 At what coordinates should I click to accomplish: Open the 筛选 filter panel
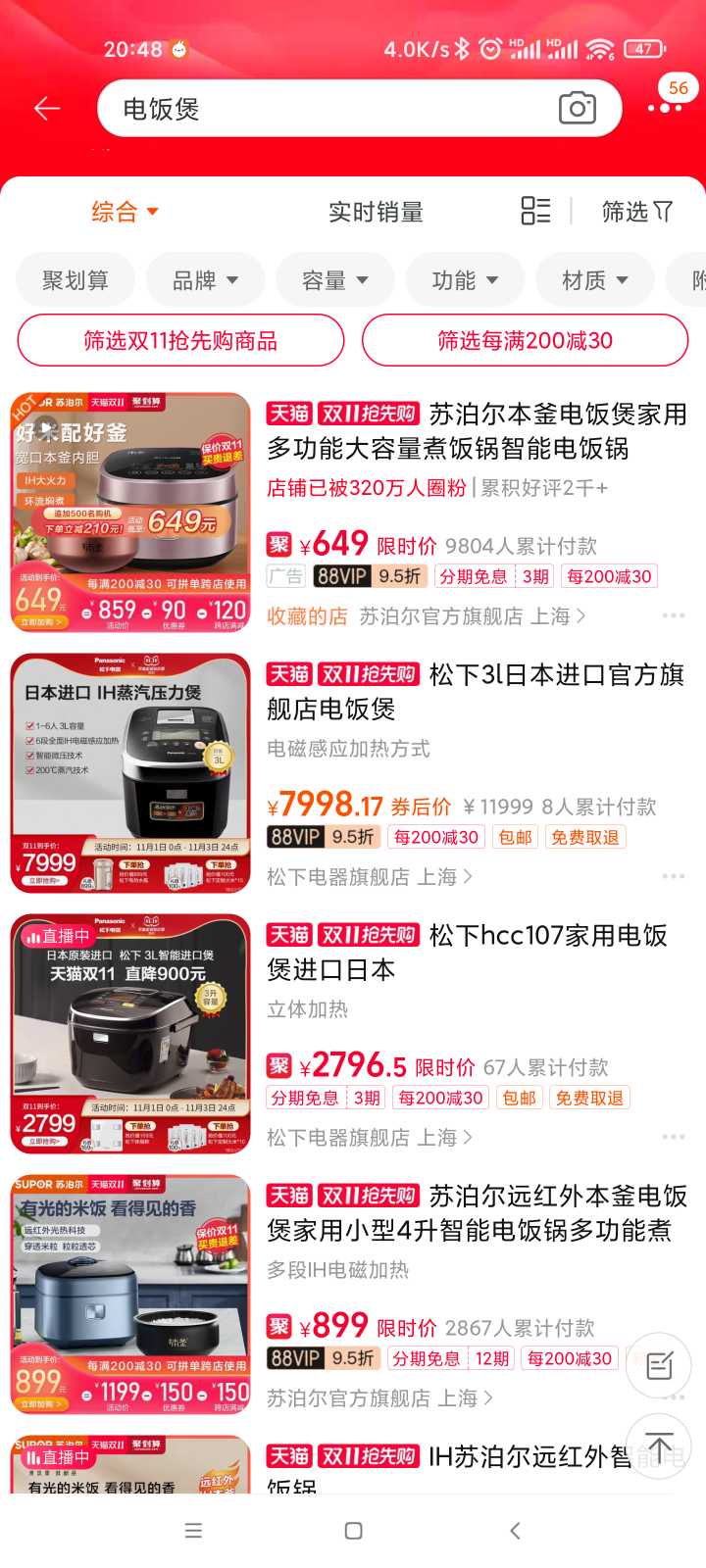click(x=637, y=212)
